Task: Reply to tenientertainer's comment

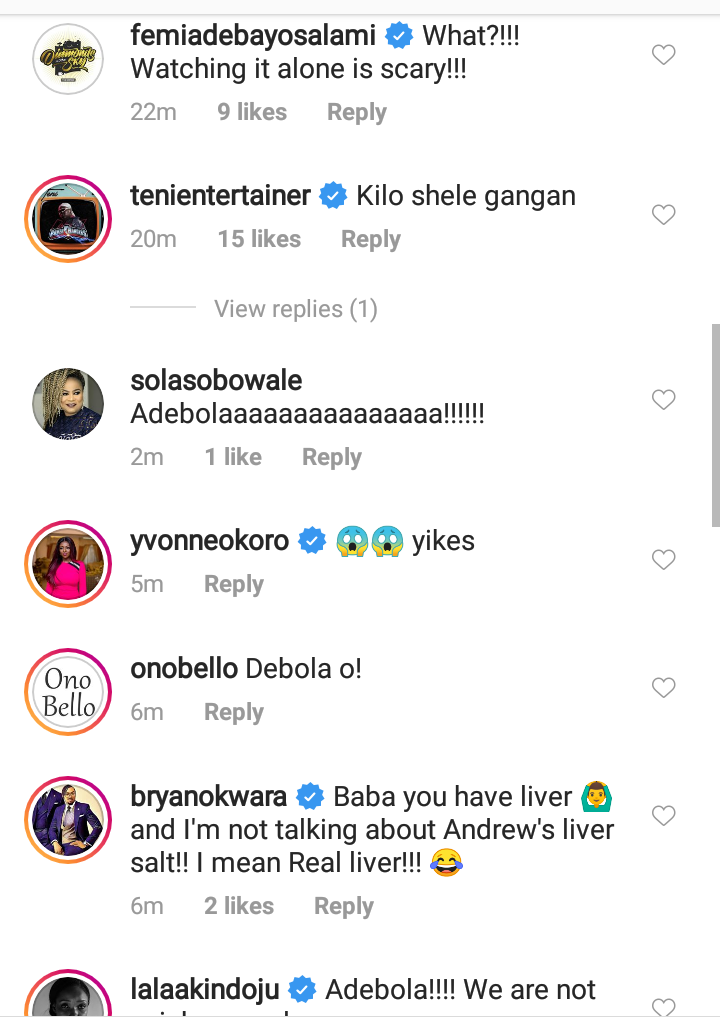Action: [370, 239]
